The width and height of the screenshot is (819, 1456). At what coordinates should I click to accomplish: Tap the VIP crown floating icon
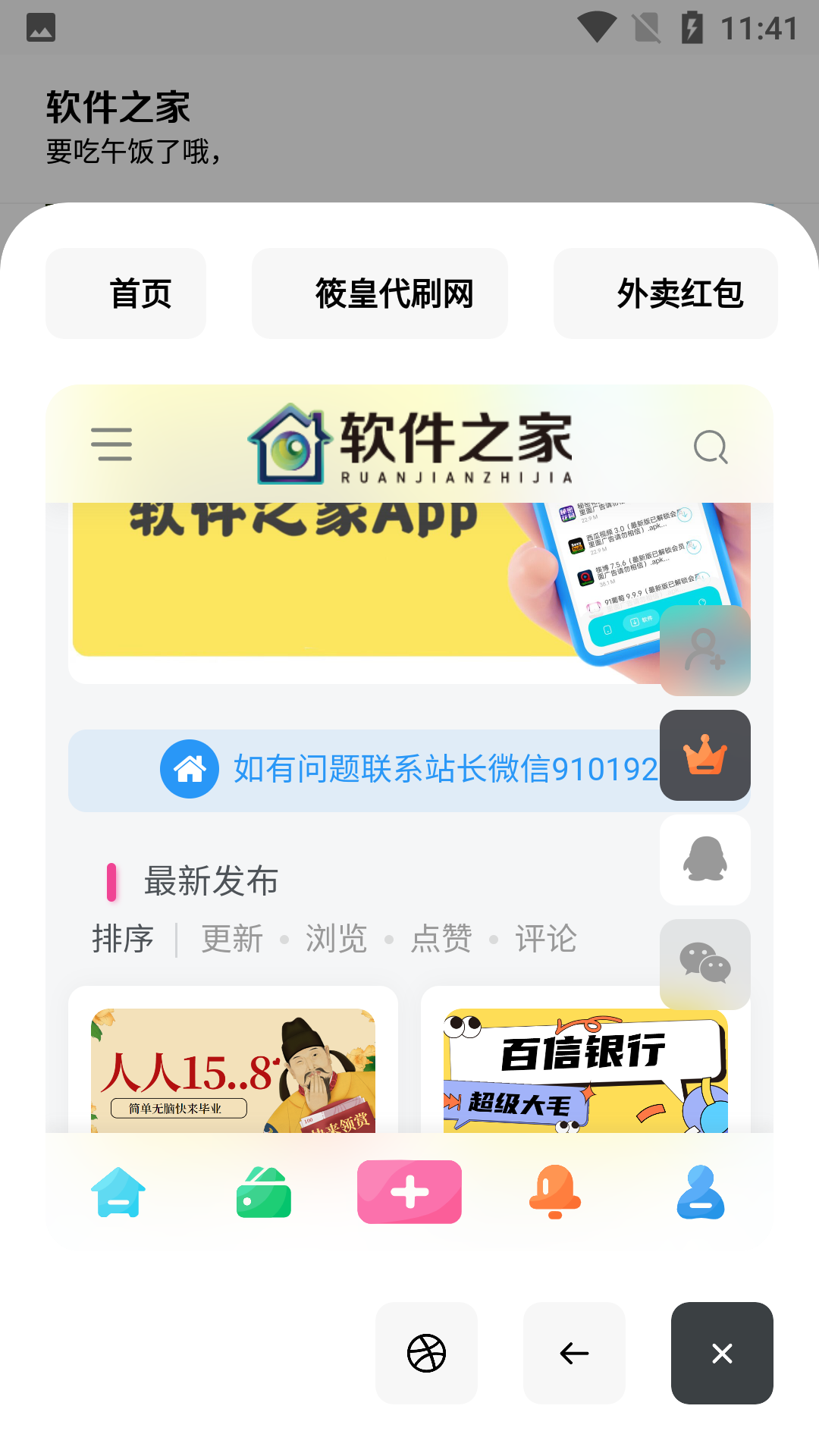(704, 755)
